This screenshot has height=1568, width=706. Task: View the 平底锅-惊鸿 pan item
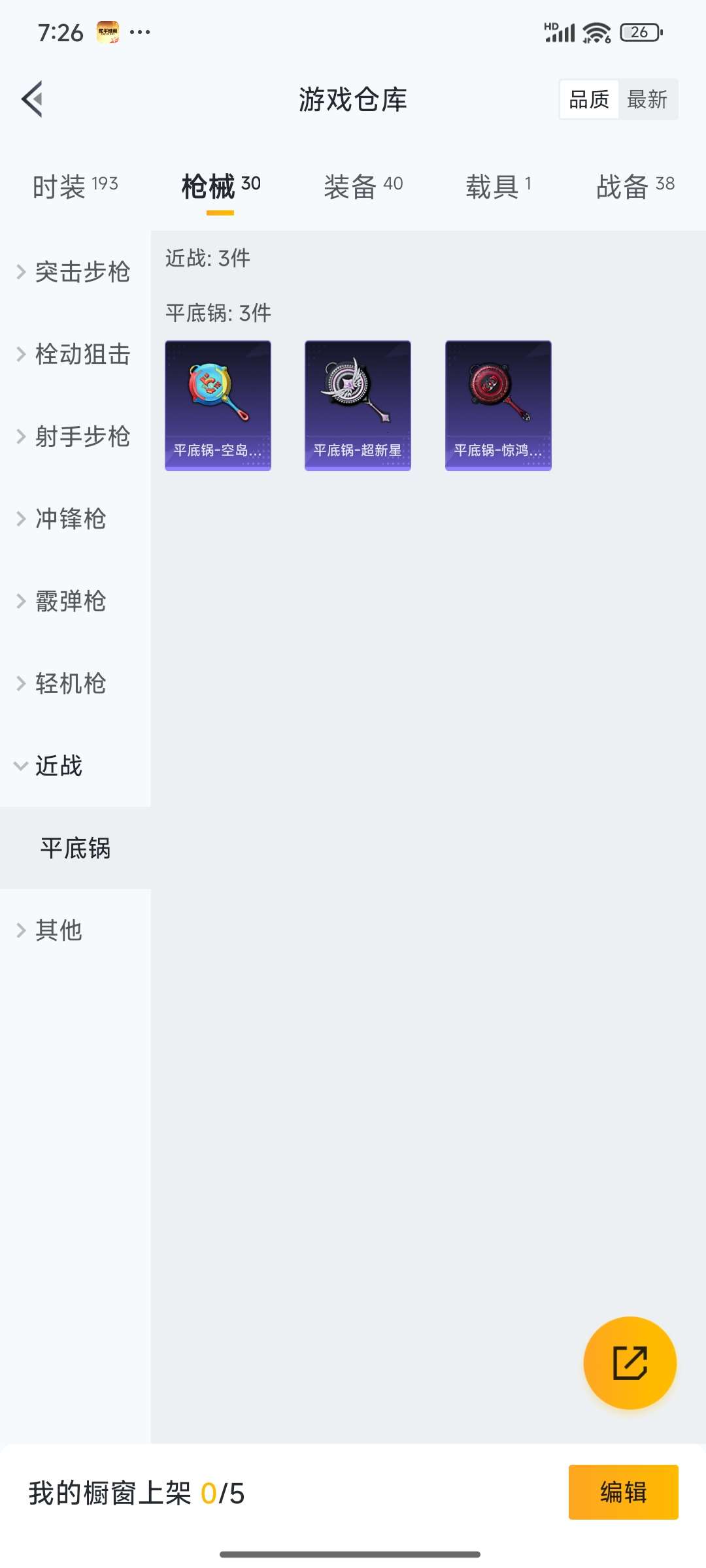[497, 405]
